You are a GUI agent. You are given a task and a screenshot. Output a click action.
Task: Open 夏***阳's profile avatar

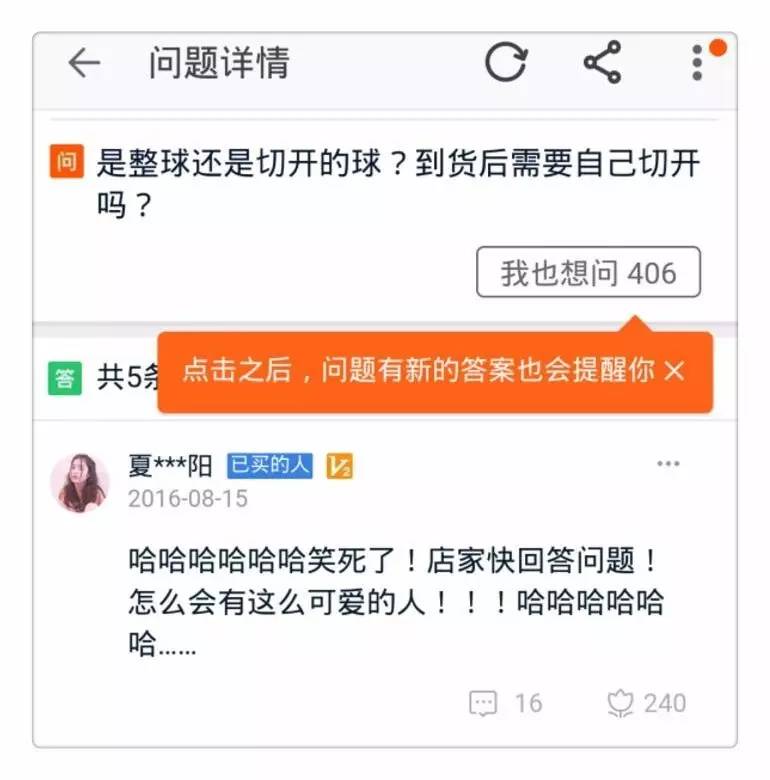(x=80, y=482)
